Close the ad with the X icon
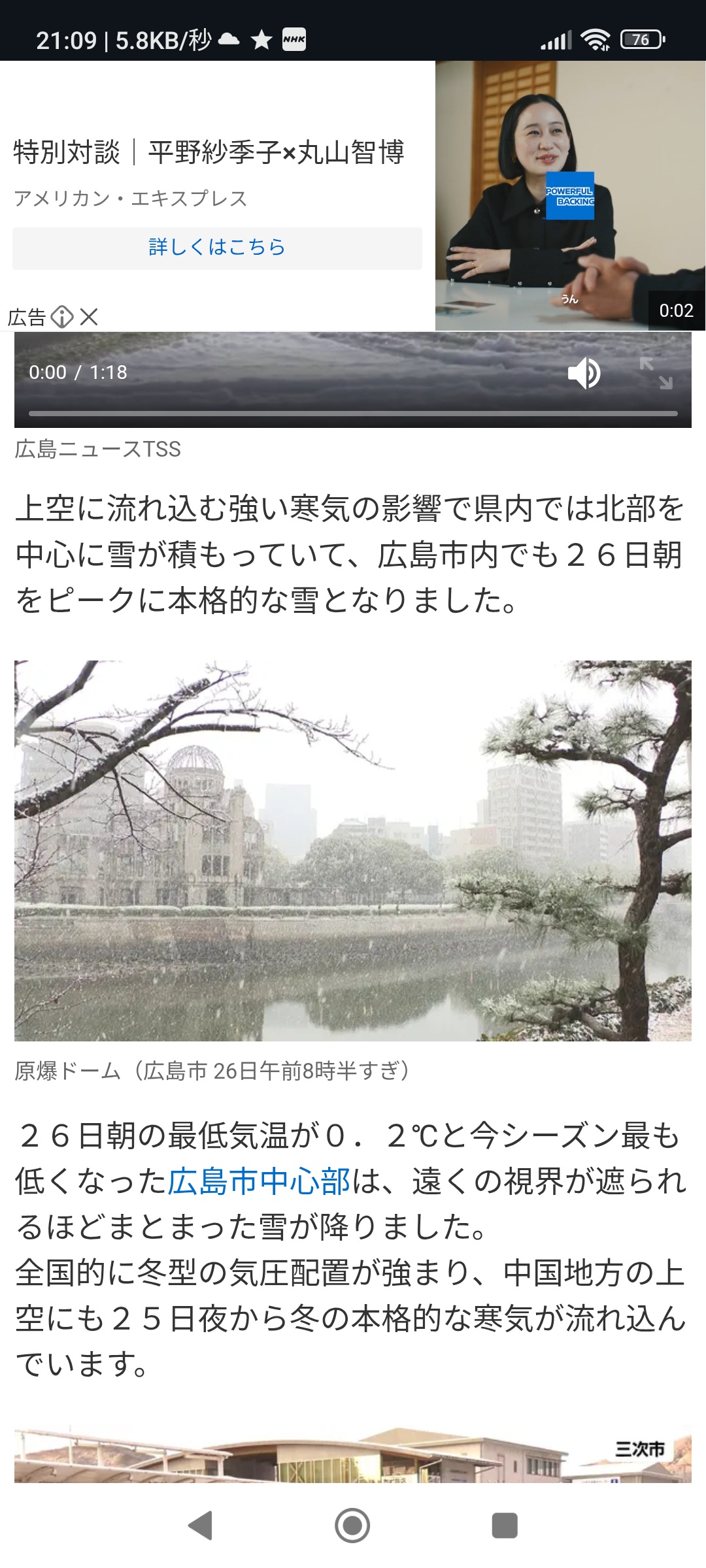The image size is (706, 1568). [x=89, y=318]
